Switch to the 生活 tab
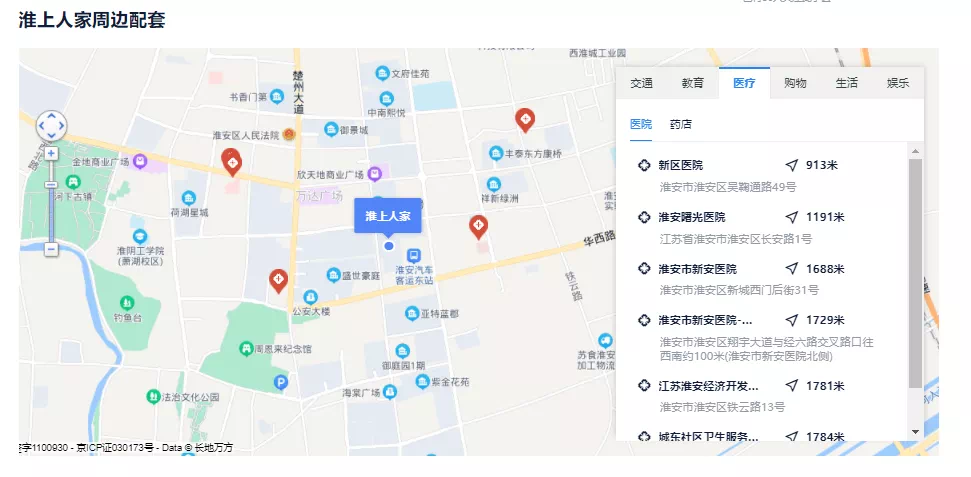 pyautogui.click(x=846, y=83)
